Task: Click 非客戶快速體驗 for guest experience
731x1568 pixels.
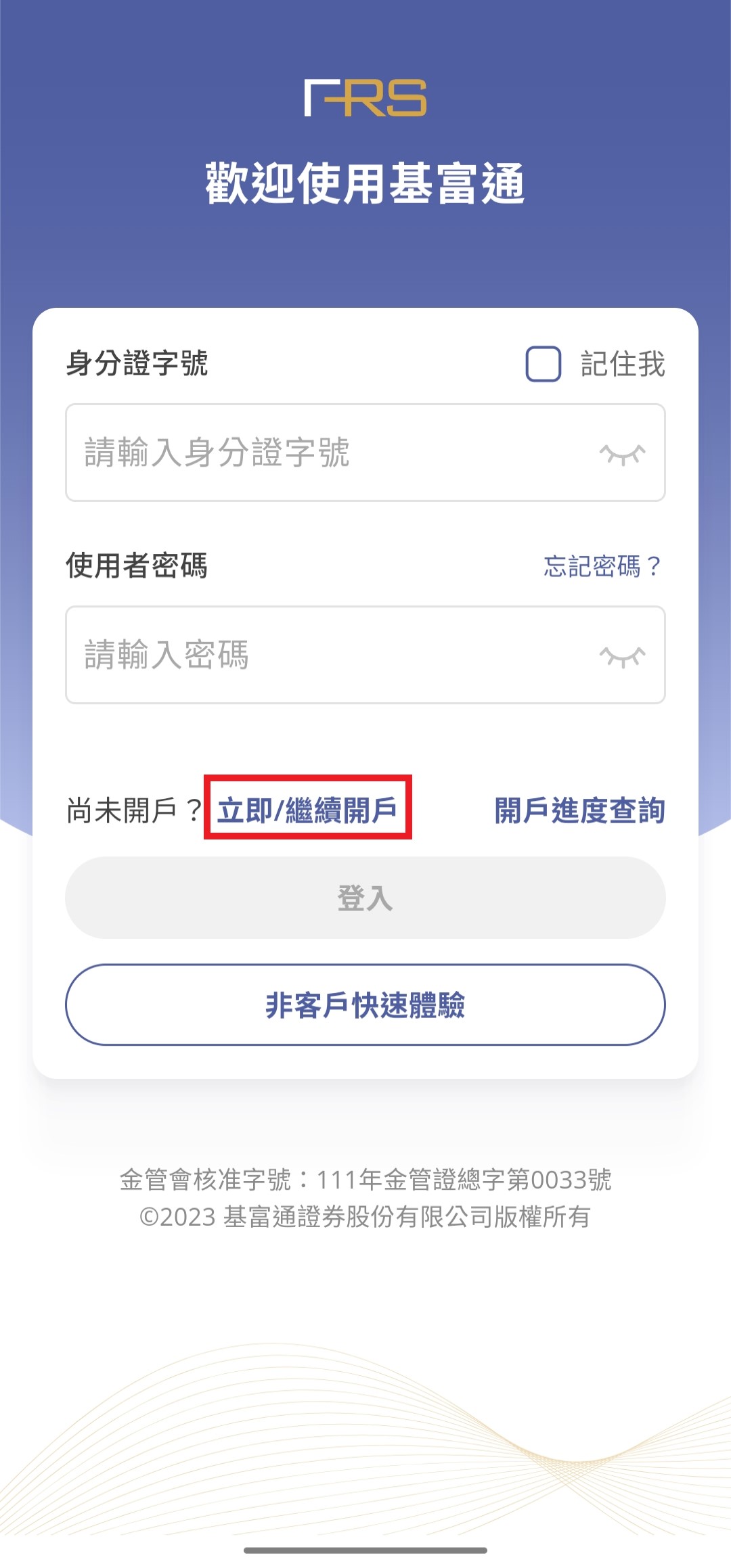Action: (365, 1006)
